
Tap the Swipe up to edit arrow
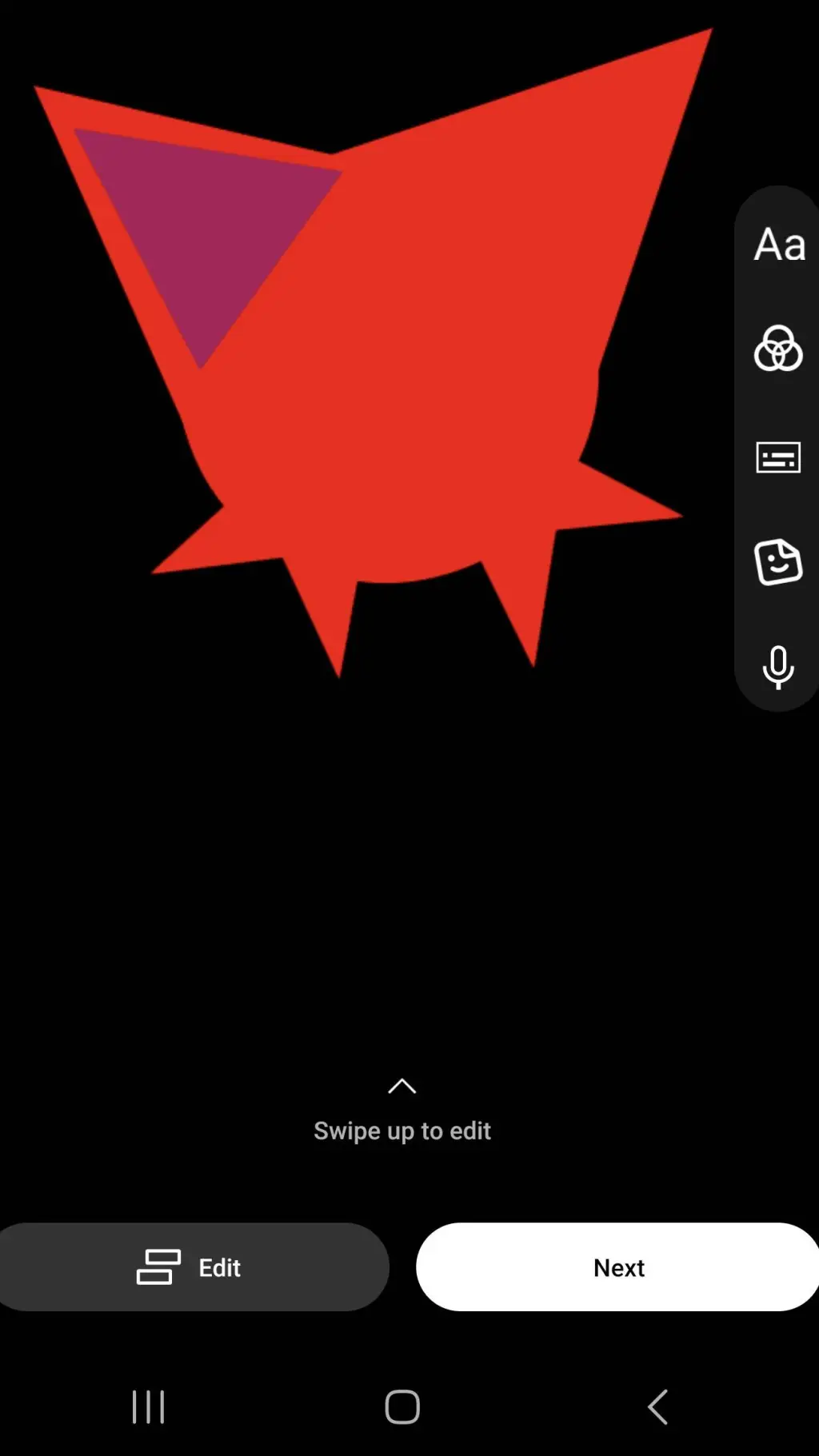click(x=402, y=1086)
